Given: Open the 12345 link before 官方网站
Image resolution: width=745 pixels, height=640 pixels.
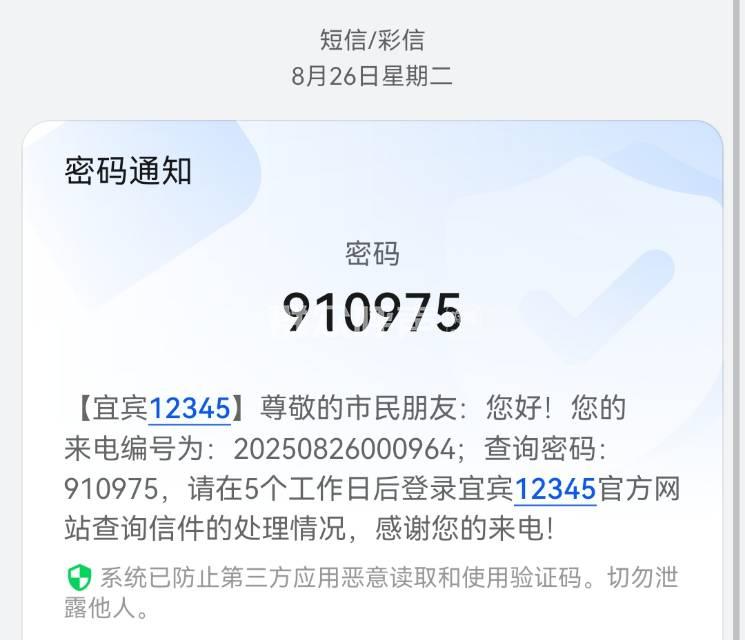Looking at the screenshot, I should point(555,488).
